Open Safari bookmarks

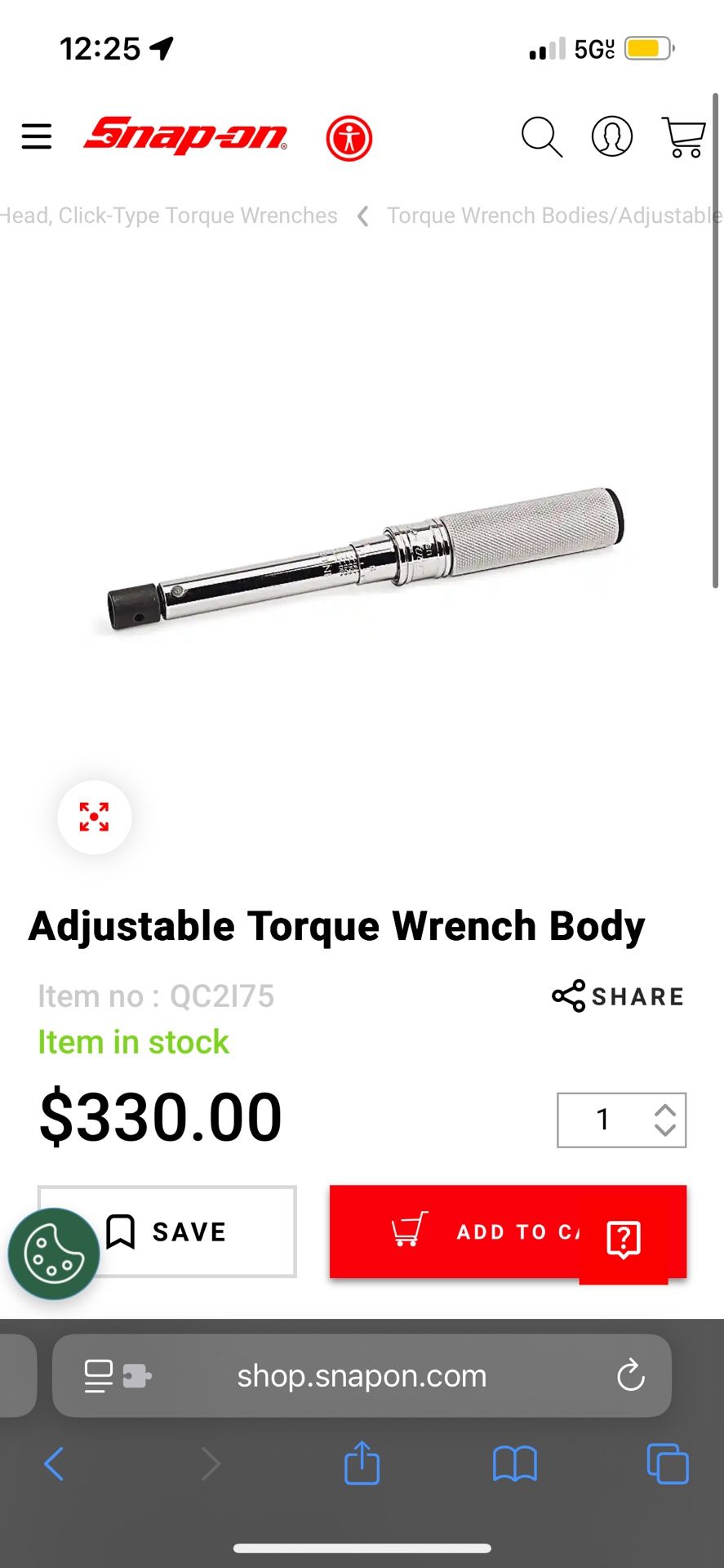[x=513, y=1464]
